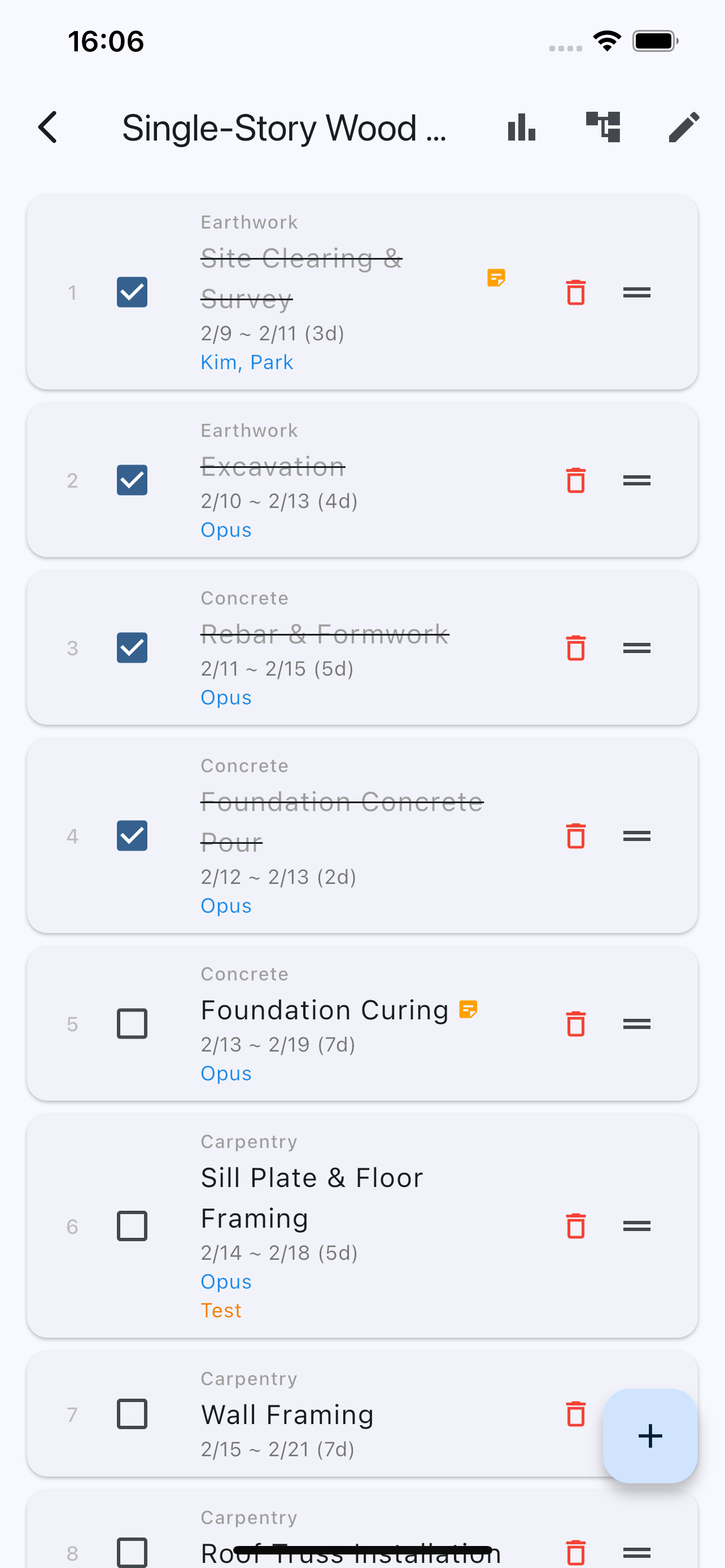Check the Sill Plate & Floor Framing checkbox
Viewport: 725px width, 1568px height.
(132, 1226)
